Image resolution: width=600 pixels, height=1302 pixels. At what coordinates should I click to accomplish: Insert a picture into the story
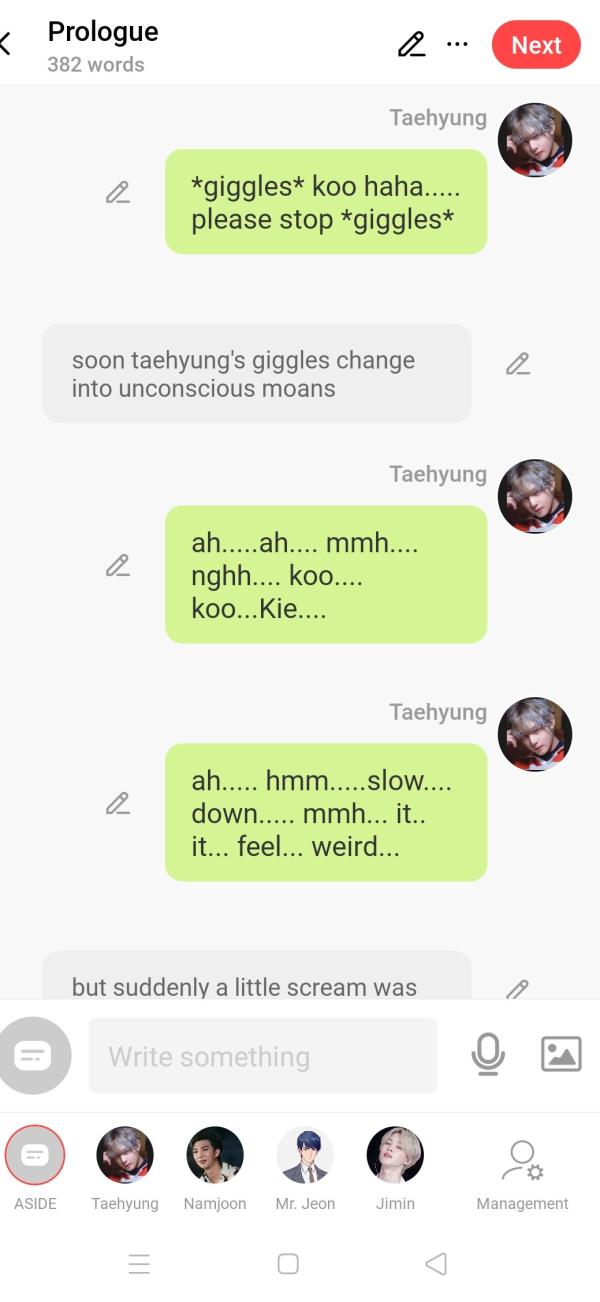(561, 1054)
